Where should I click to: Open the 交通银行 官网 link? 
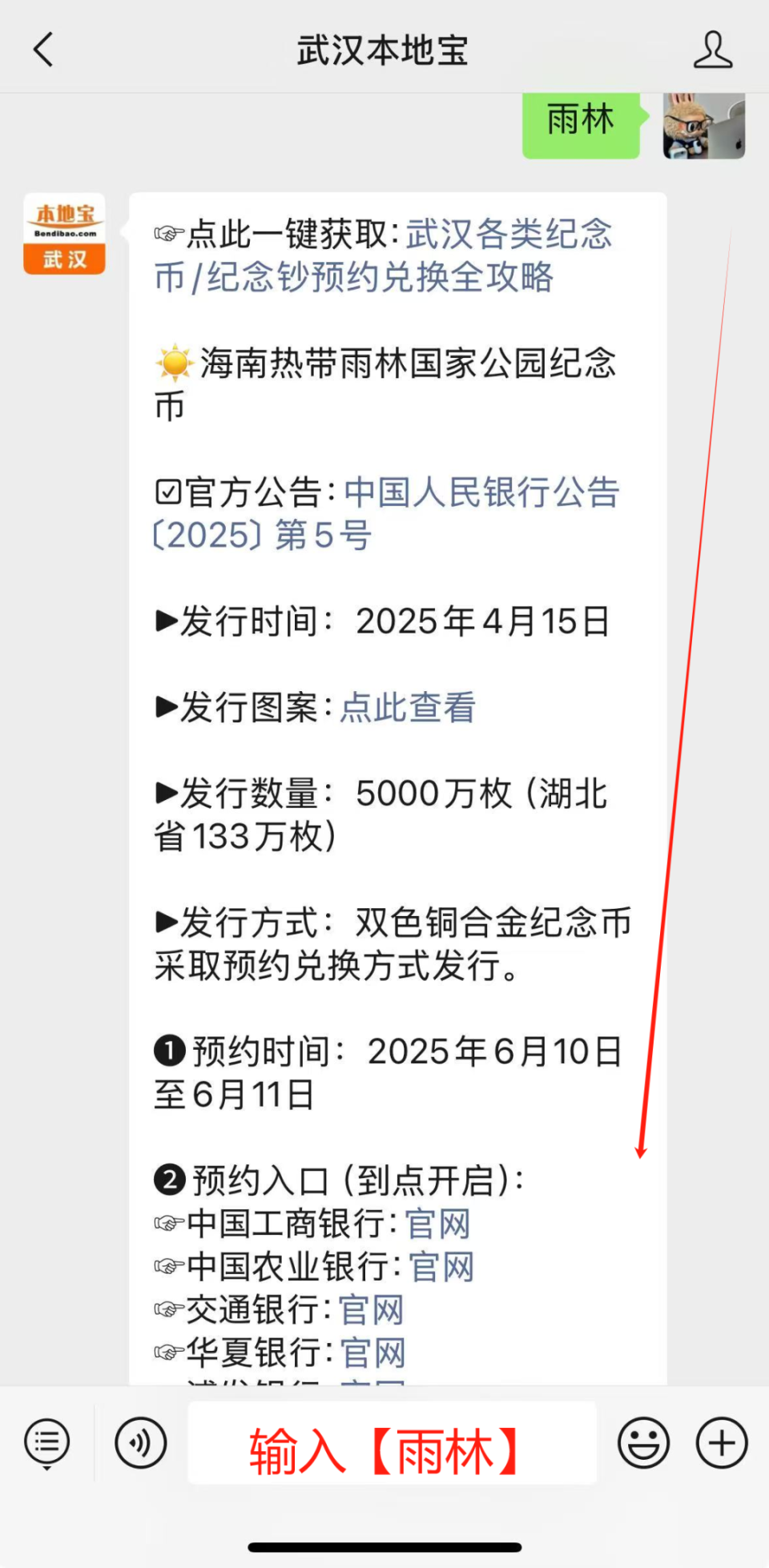371,1310
